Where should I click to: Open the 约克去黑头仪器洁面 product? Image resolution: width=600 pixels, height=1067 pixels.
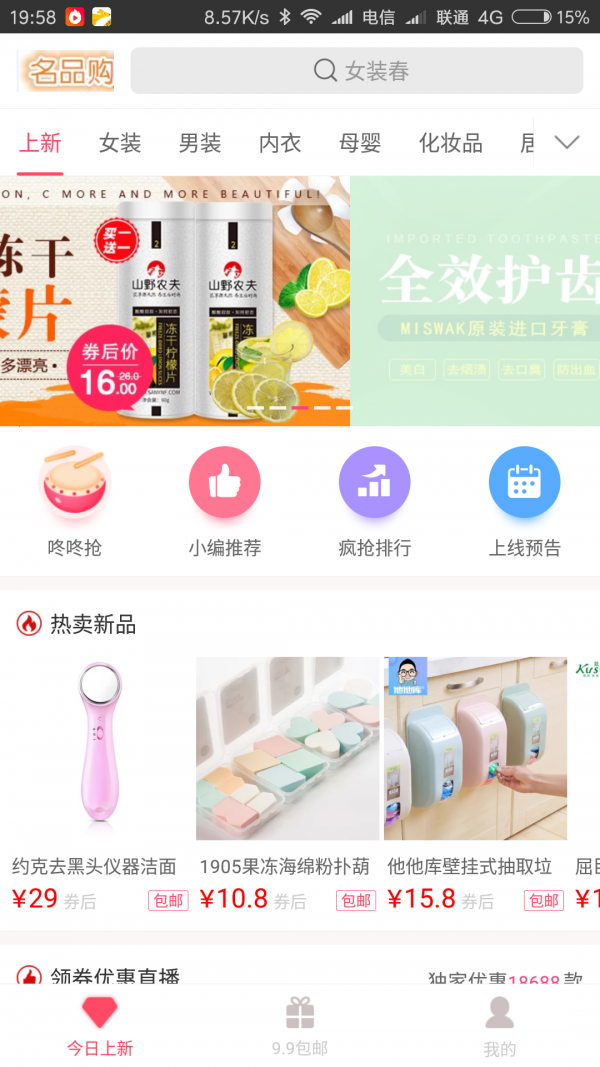click(100, 785)
